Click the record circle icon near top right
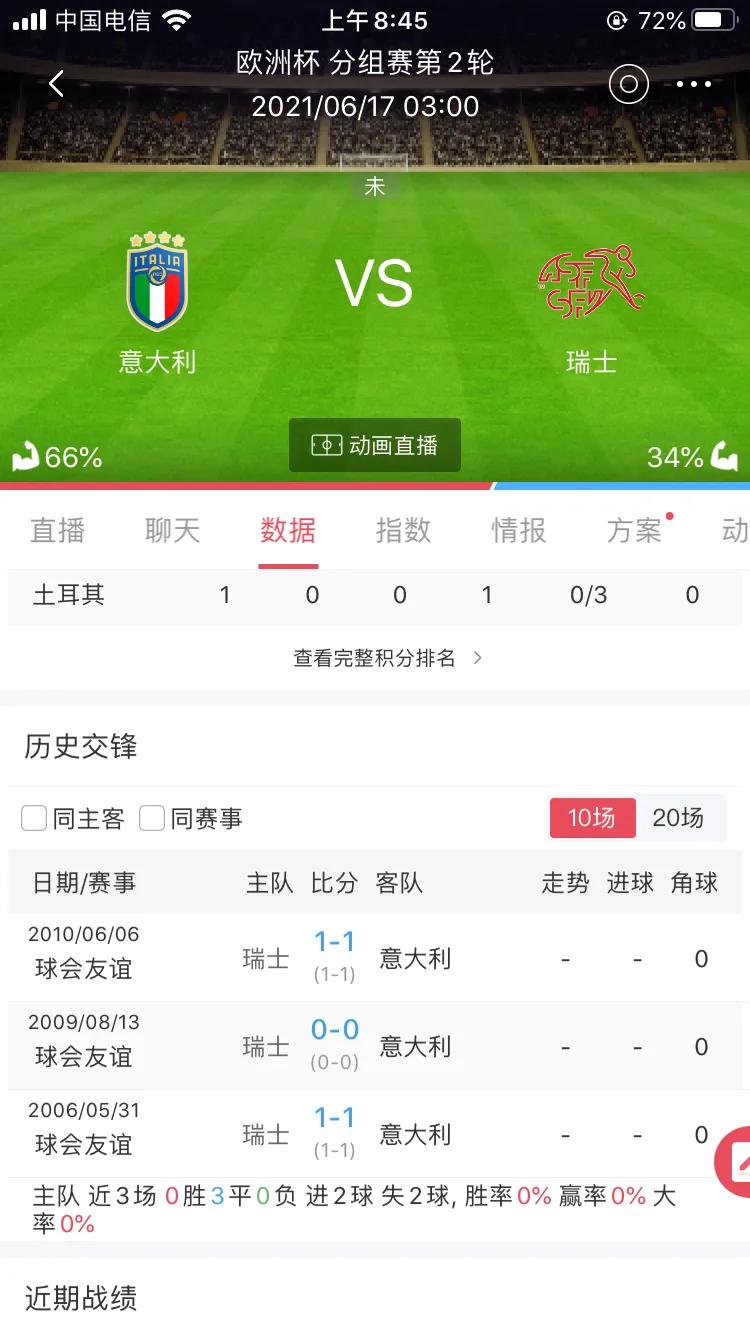 (628, 84)
